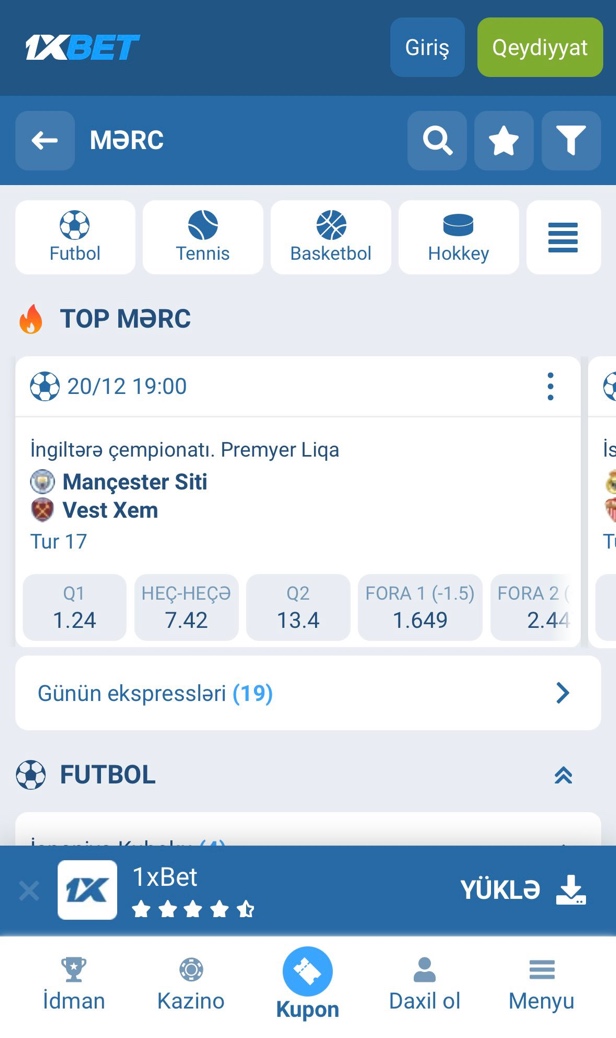Select the Hokkey sport chip
Viewport: 616px width, 1038px height.
pyautogui.click(x=458, y=237)
